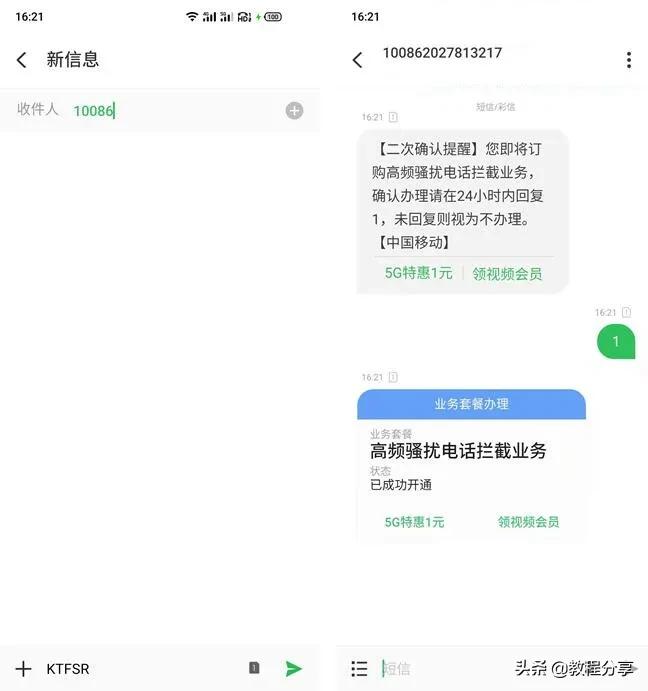Image resolution: width=648 pixels, height=691 pixels.
Task: Open 5G特惠1元 link under the confirmation message
Action: click(418, 273)
